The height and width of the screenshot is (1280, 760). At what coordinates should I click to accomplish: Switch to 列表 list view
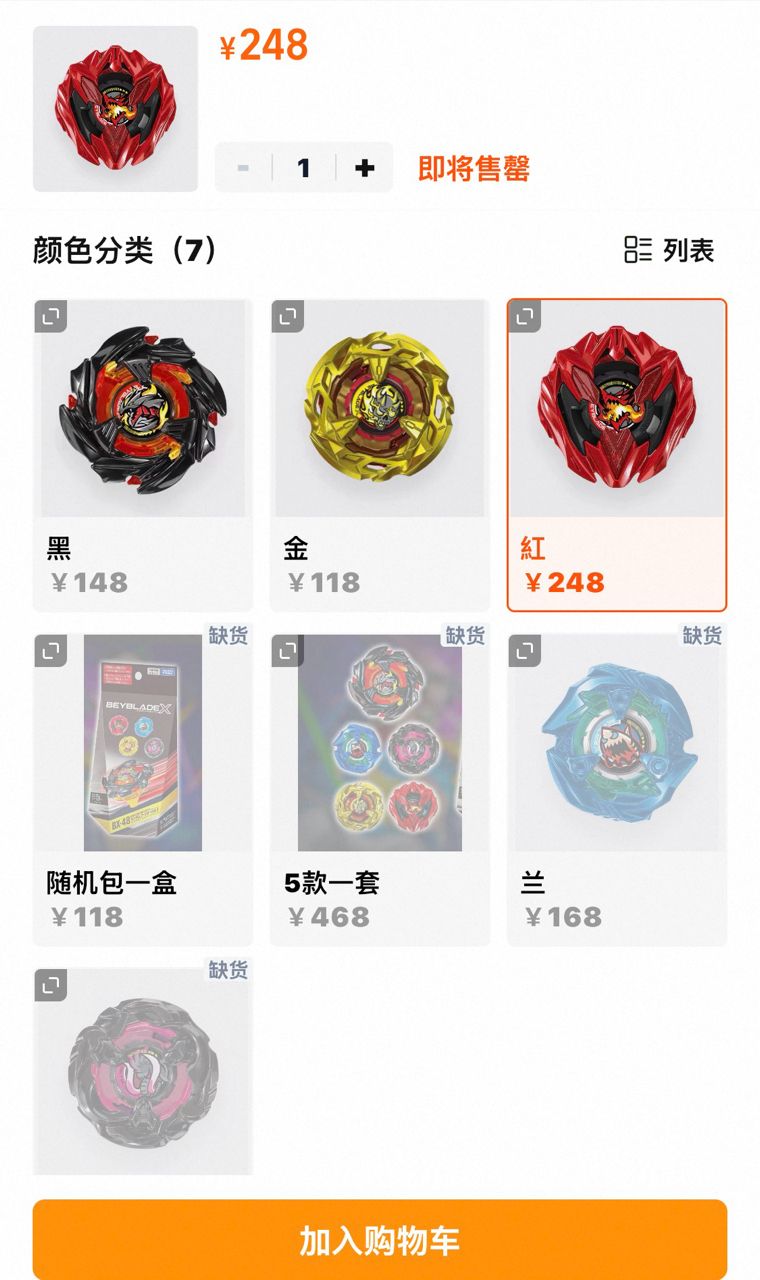tap(670, 250)
